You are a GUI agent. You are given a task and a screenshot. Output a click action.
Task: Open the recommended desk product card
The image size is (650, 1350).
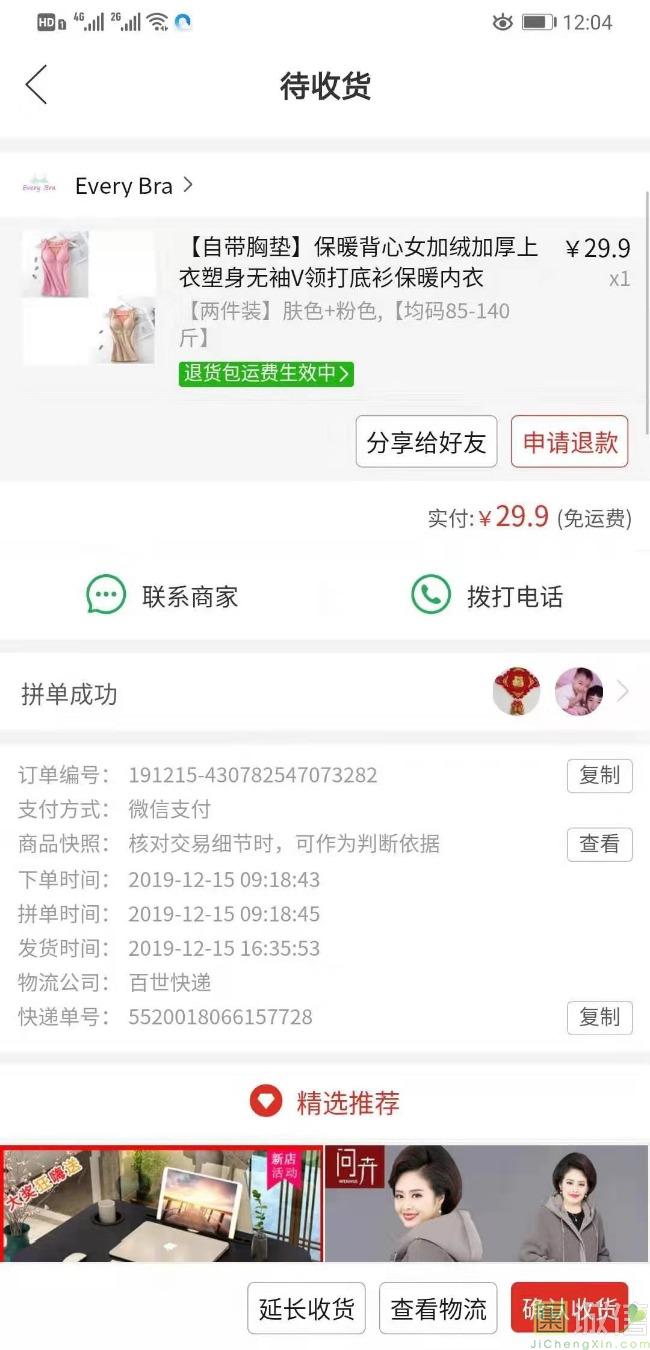click(162, 1204)
